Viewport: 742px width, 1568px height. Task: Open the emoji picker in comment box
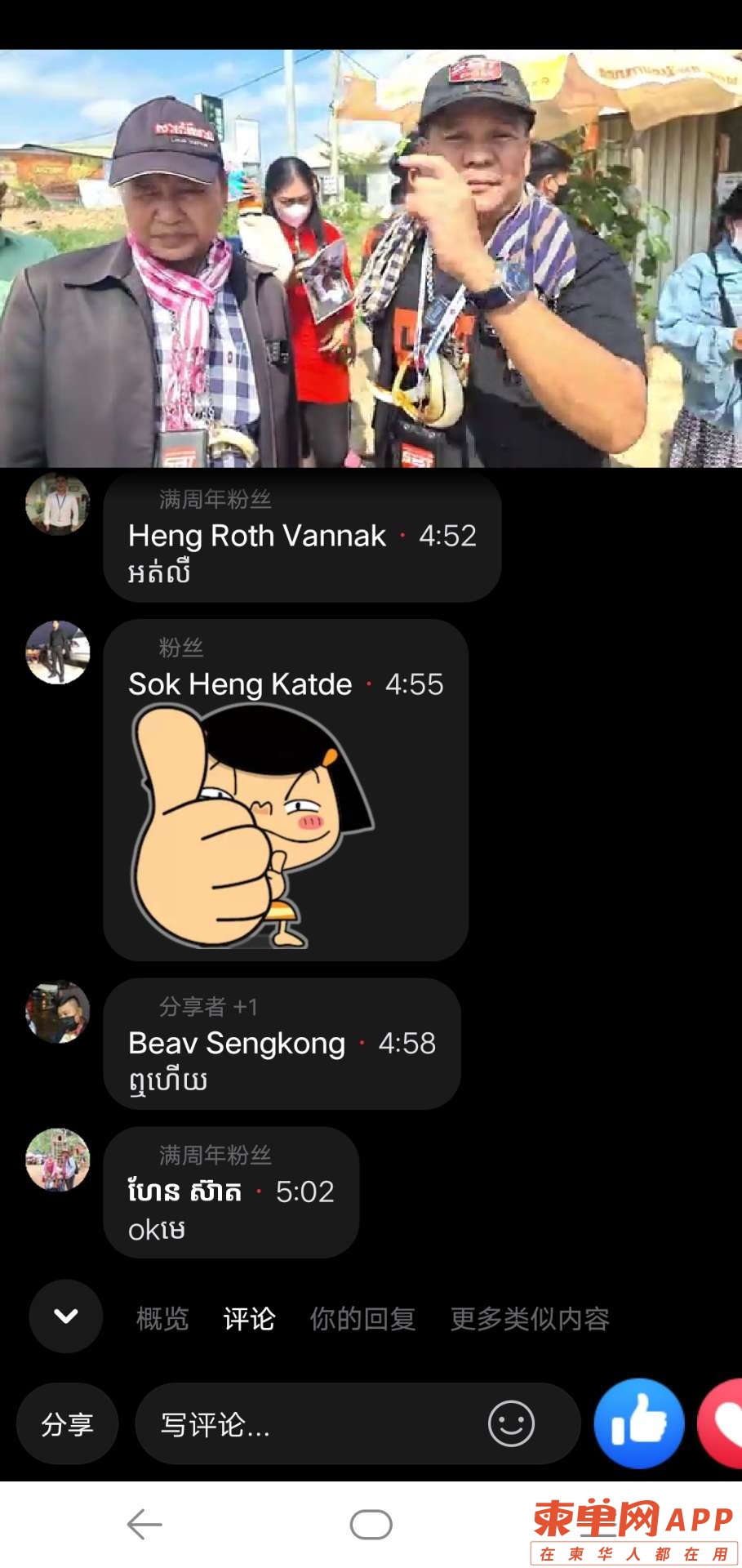511,1423
